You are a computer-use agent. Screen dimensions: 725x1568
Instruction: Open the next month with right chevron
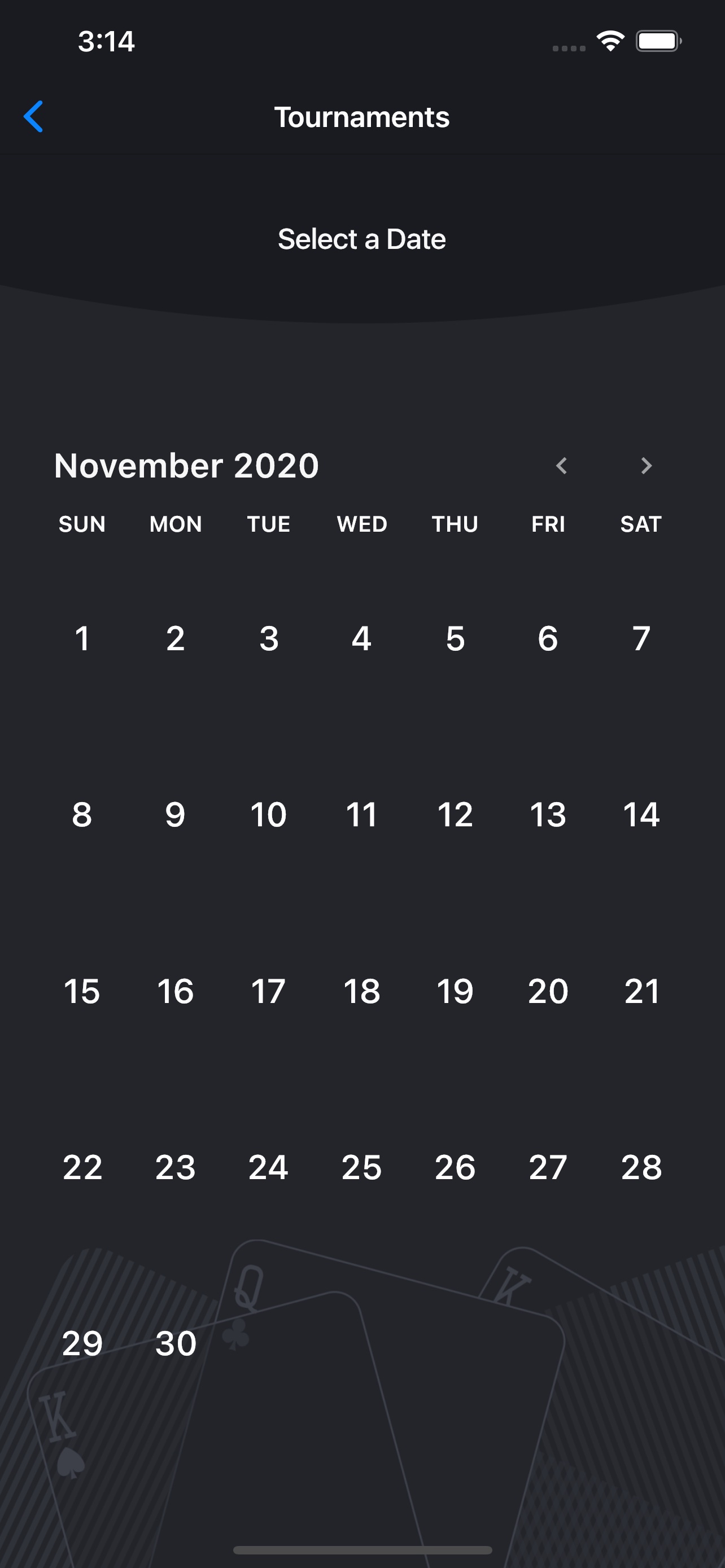[647, 466]
